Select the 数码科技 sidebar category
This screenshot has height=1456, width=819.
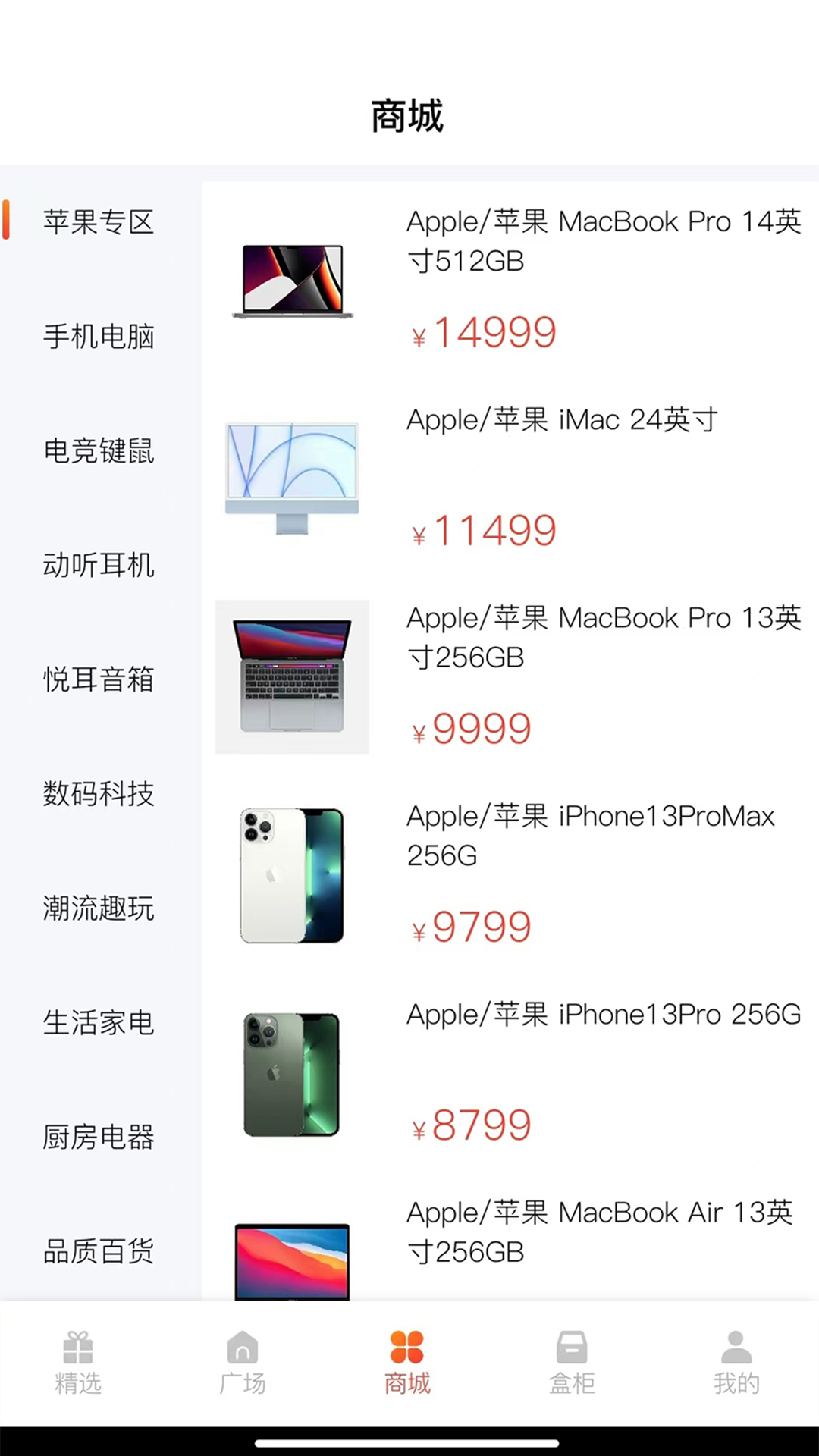pos(99,795)
